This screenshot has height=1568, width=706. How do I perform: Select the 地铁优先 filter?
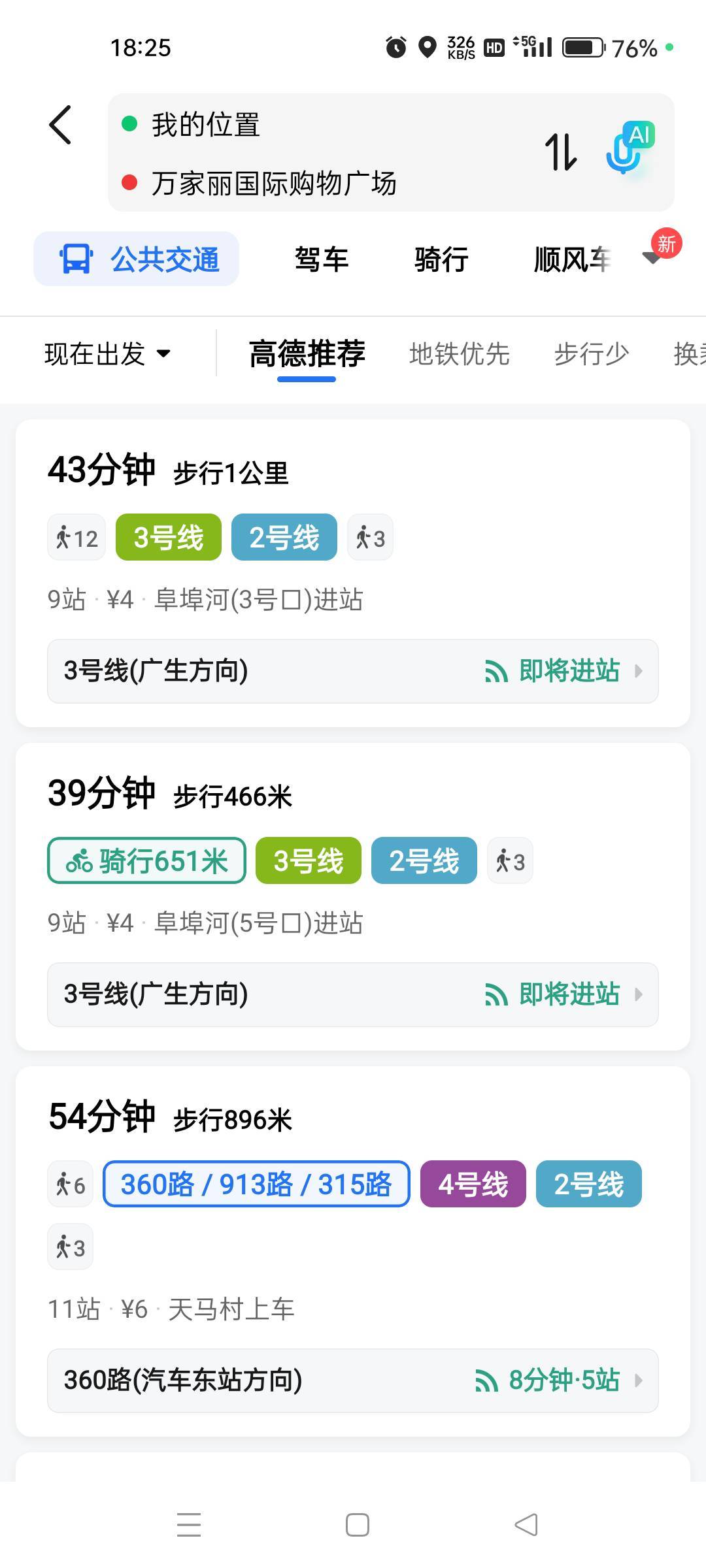tap(459, 353)
